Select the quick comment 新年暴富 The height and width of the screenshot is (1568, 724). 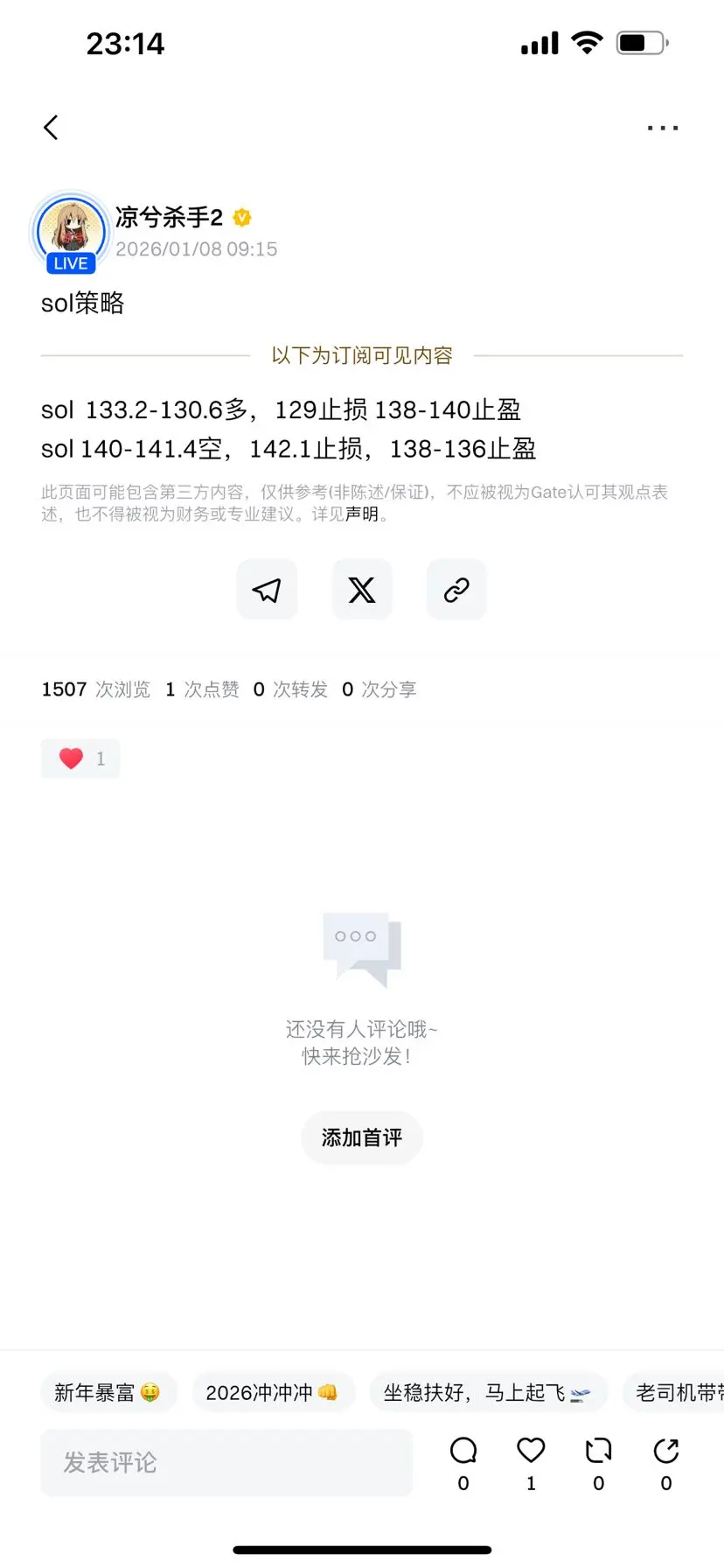[x=108, y=1391]
